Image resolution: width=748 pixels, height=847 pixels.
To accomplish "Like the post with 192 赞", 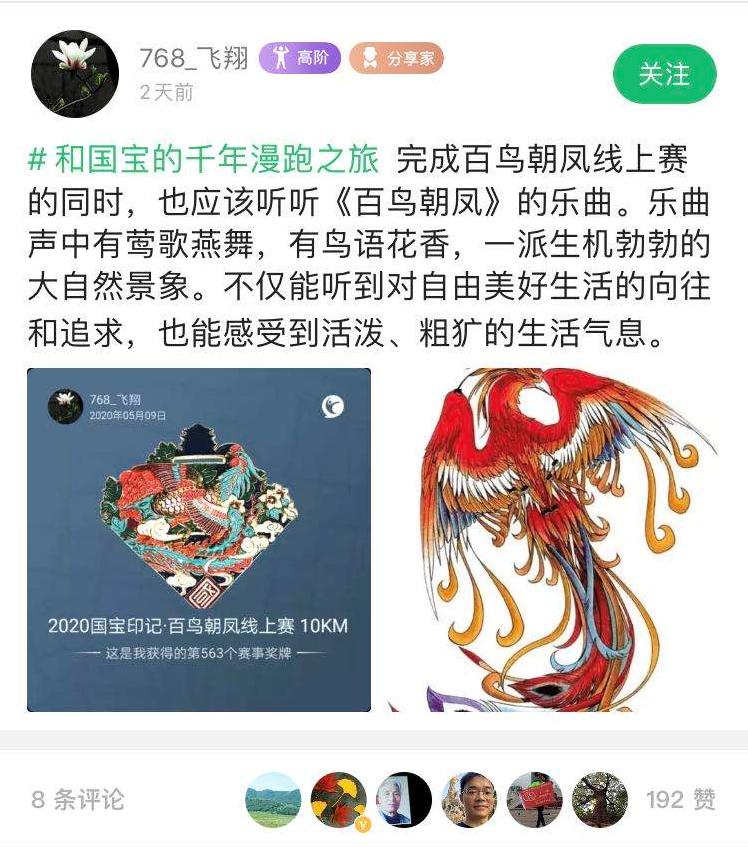I will 680,799.
